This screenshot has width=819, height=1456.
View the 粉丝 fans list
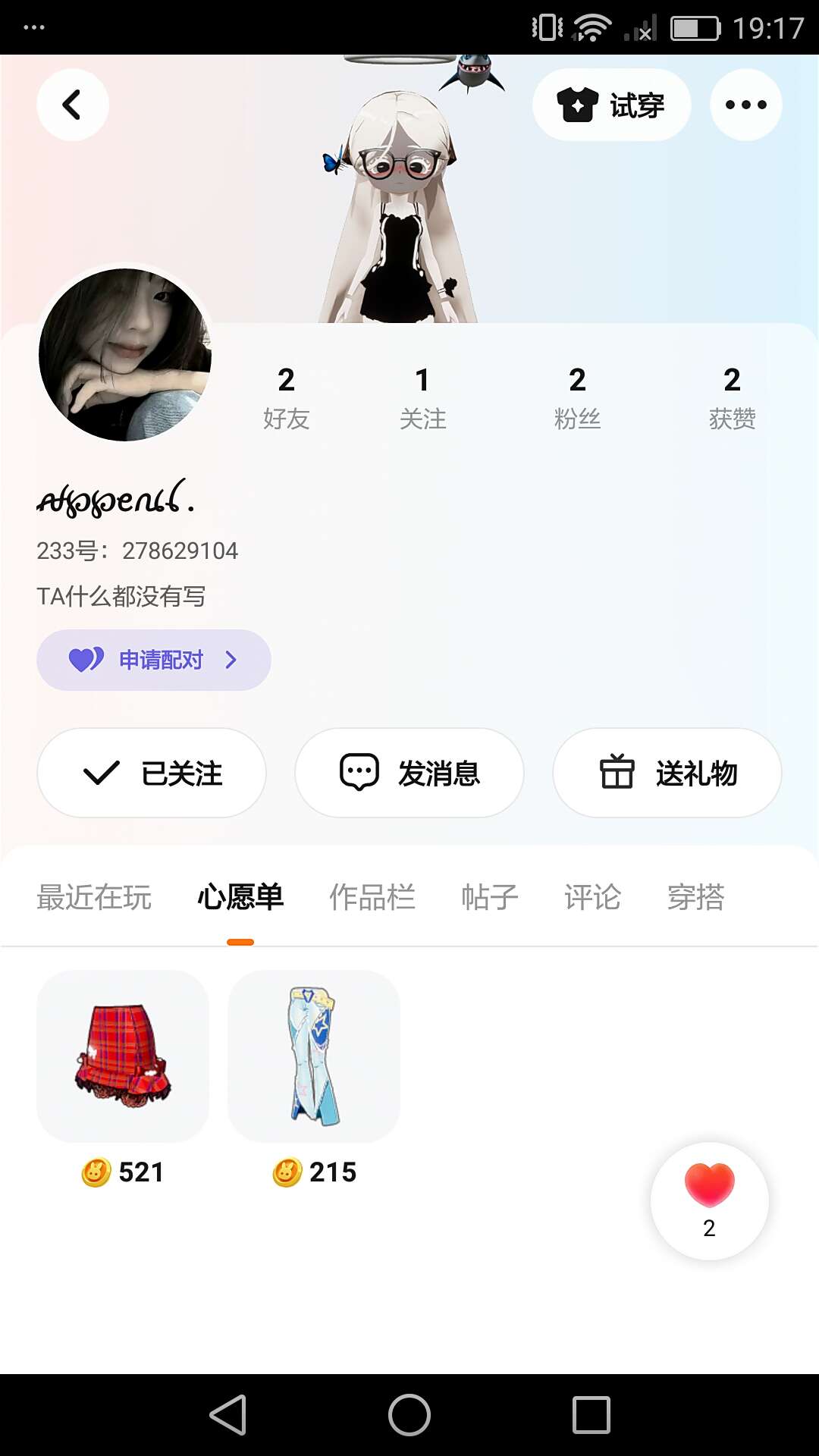(x=577, y=397)
